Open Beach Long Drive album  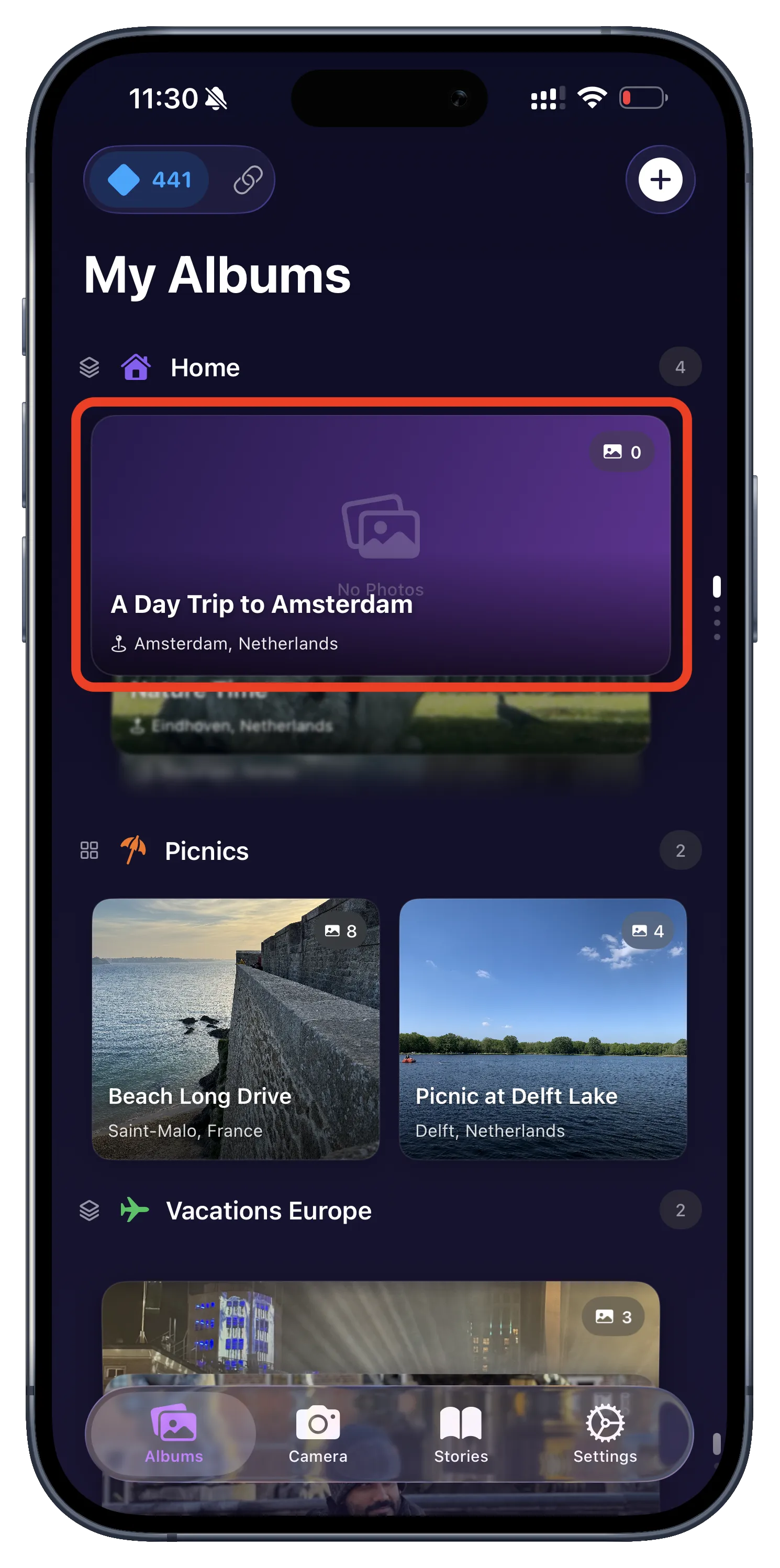[236, 1029]
